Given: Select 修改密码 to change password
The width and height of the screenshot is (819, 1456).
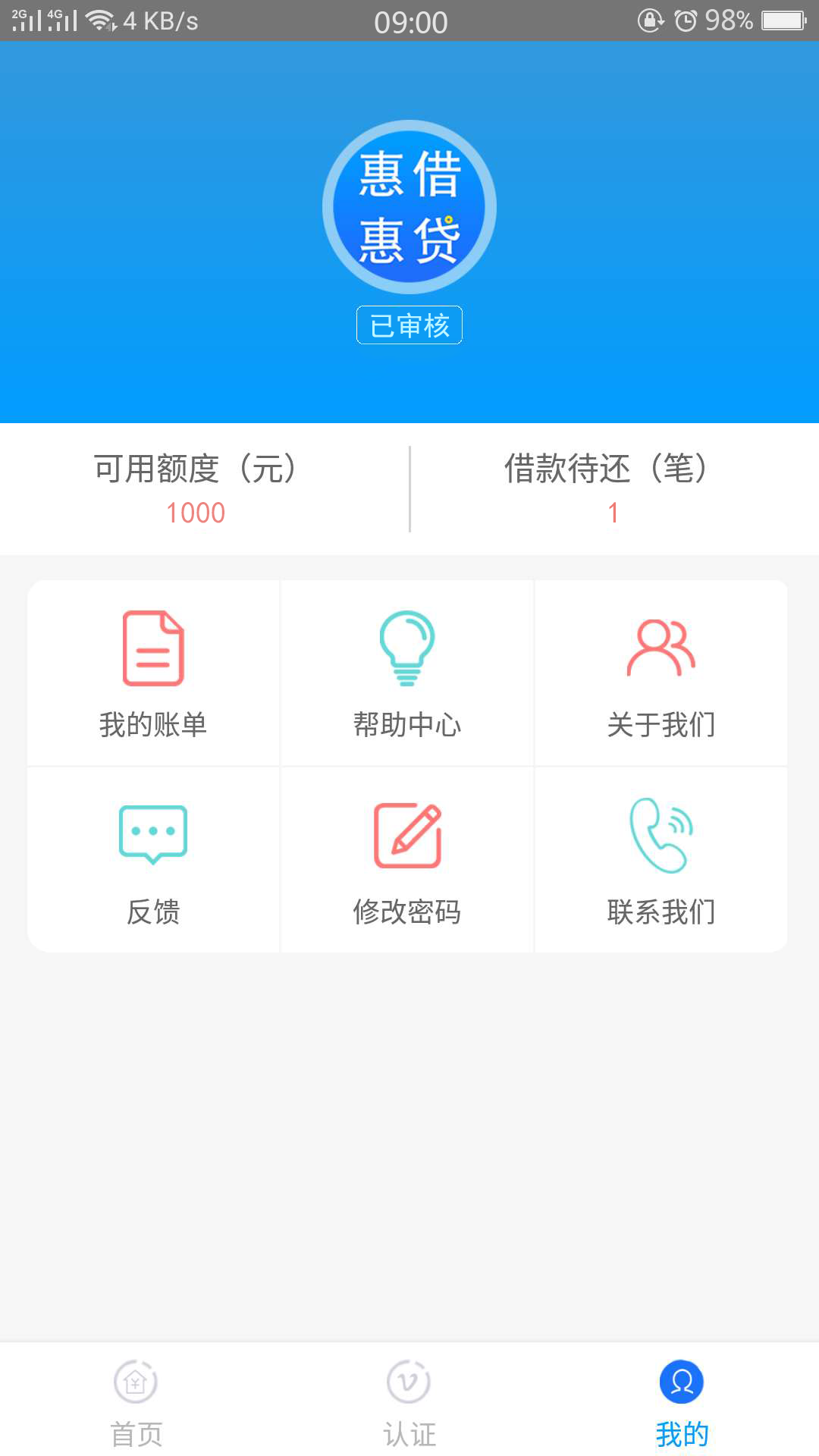Looking at the screenshot, I should 407,860.
